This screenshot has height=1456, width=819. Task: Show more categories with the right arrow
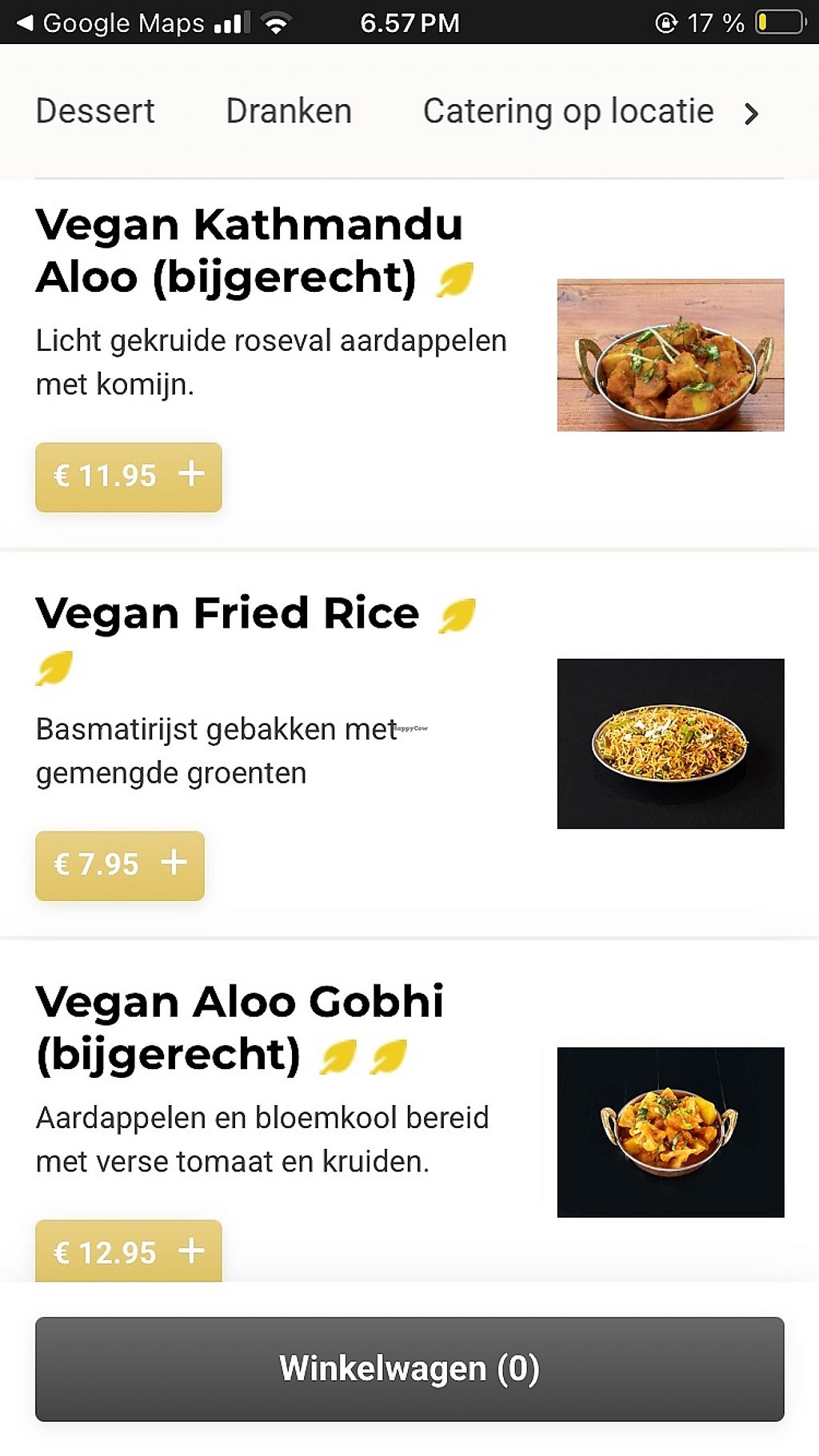click(x=751, y=114)
